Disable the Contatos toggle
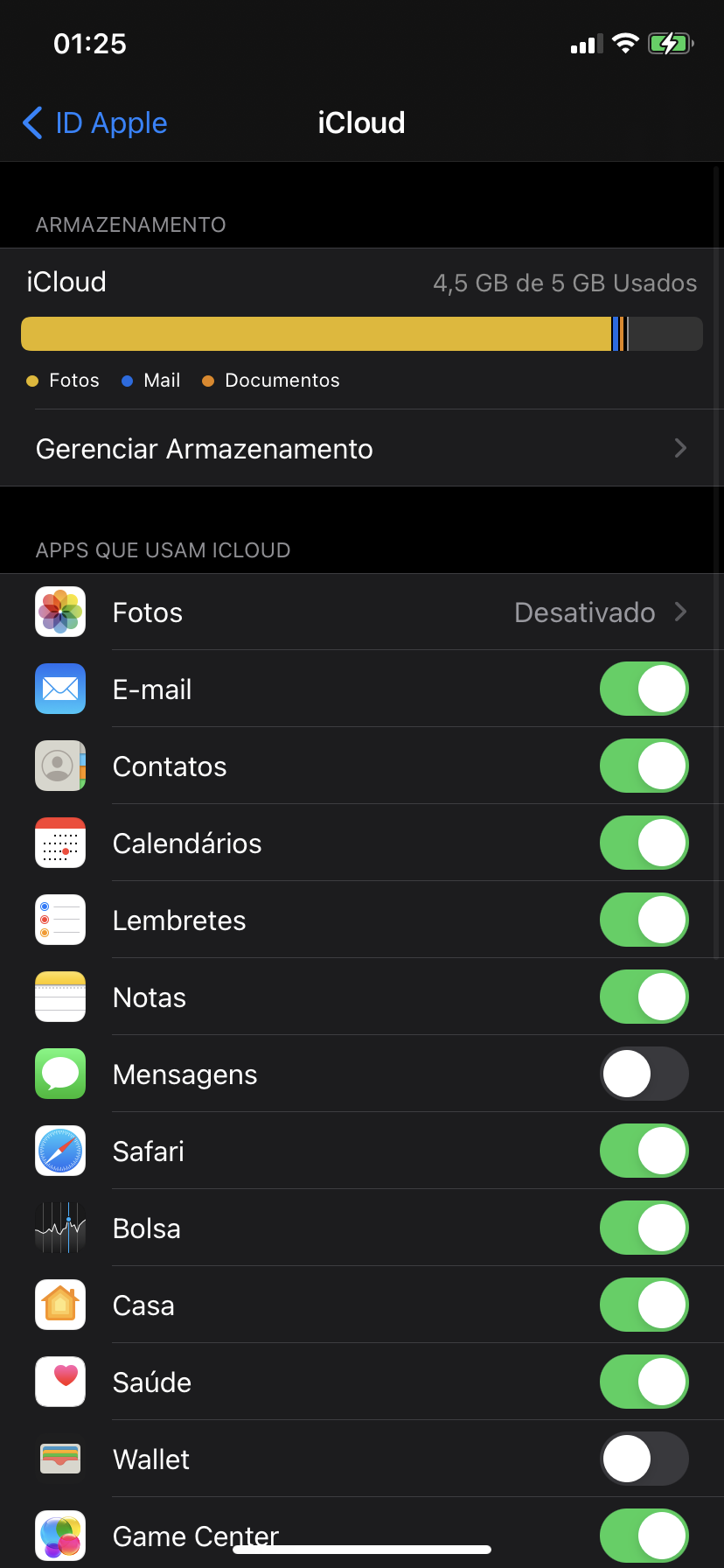 click(x=644, y=766)
